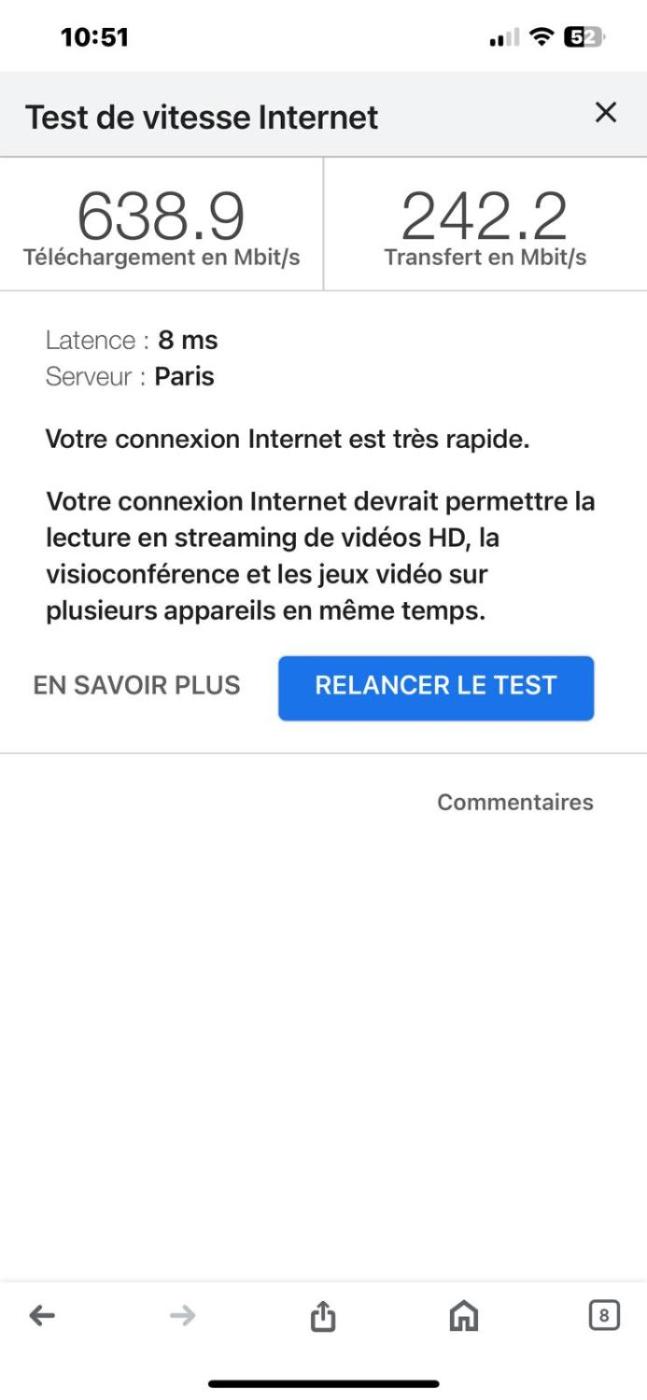Open the tab switcher showing 8 tabs
This screenshot has height=1400, width=647.
pos(604,1315)
